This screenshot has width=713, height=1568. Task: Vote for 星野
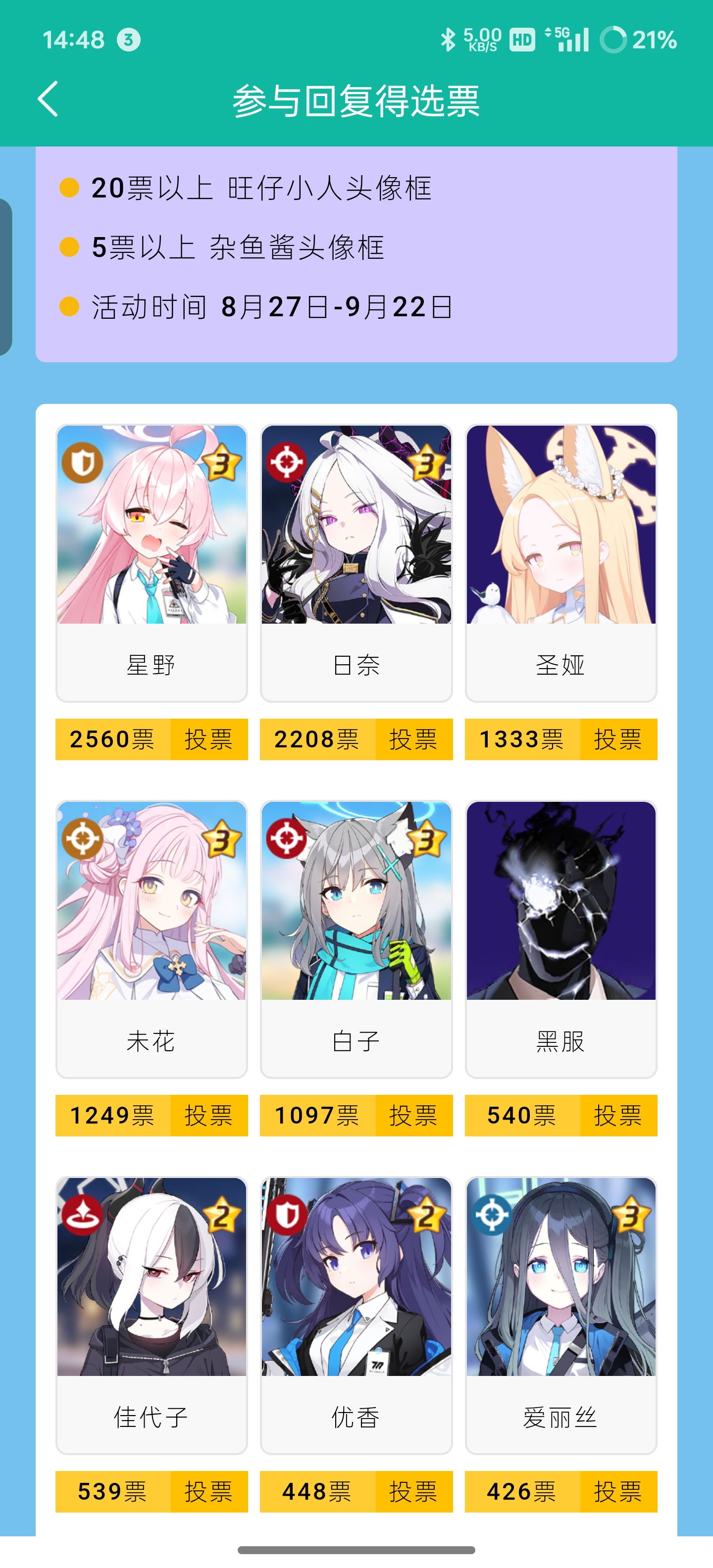(208, 739)
